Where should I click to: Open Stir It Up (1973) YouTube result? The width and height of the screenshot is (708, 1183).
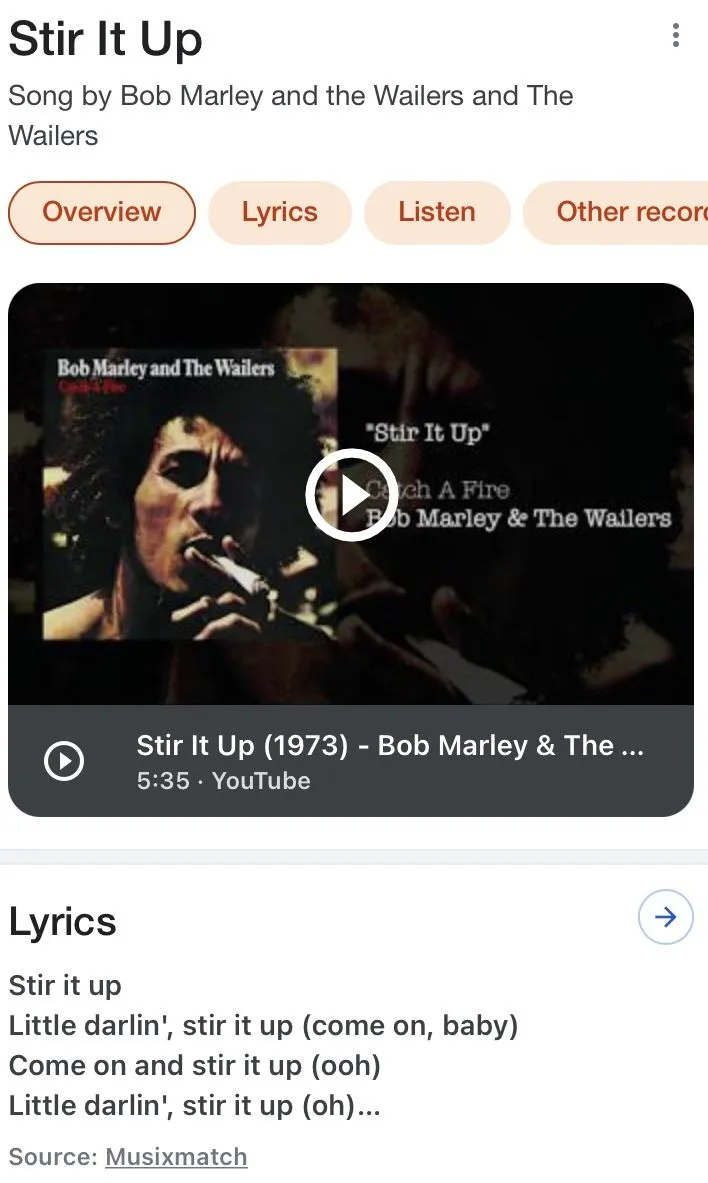coord(390,760)
